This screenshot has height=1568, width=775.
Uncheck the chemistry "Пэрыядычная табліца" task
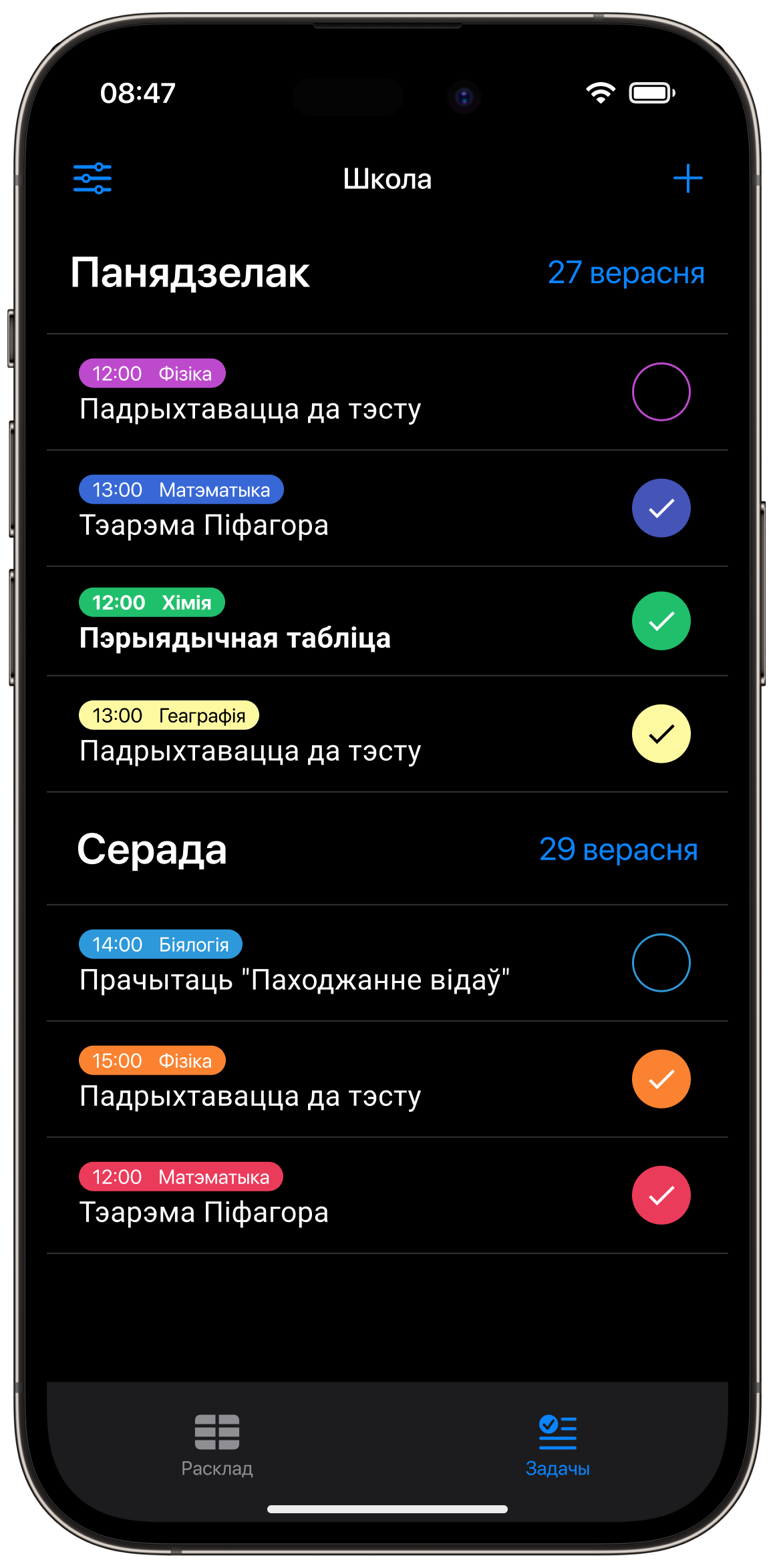(x=661, y=620)
